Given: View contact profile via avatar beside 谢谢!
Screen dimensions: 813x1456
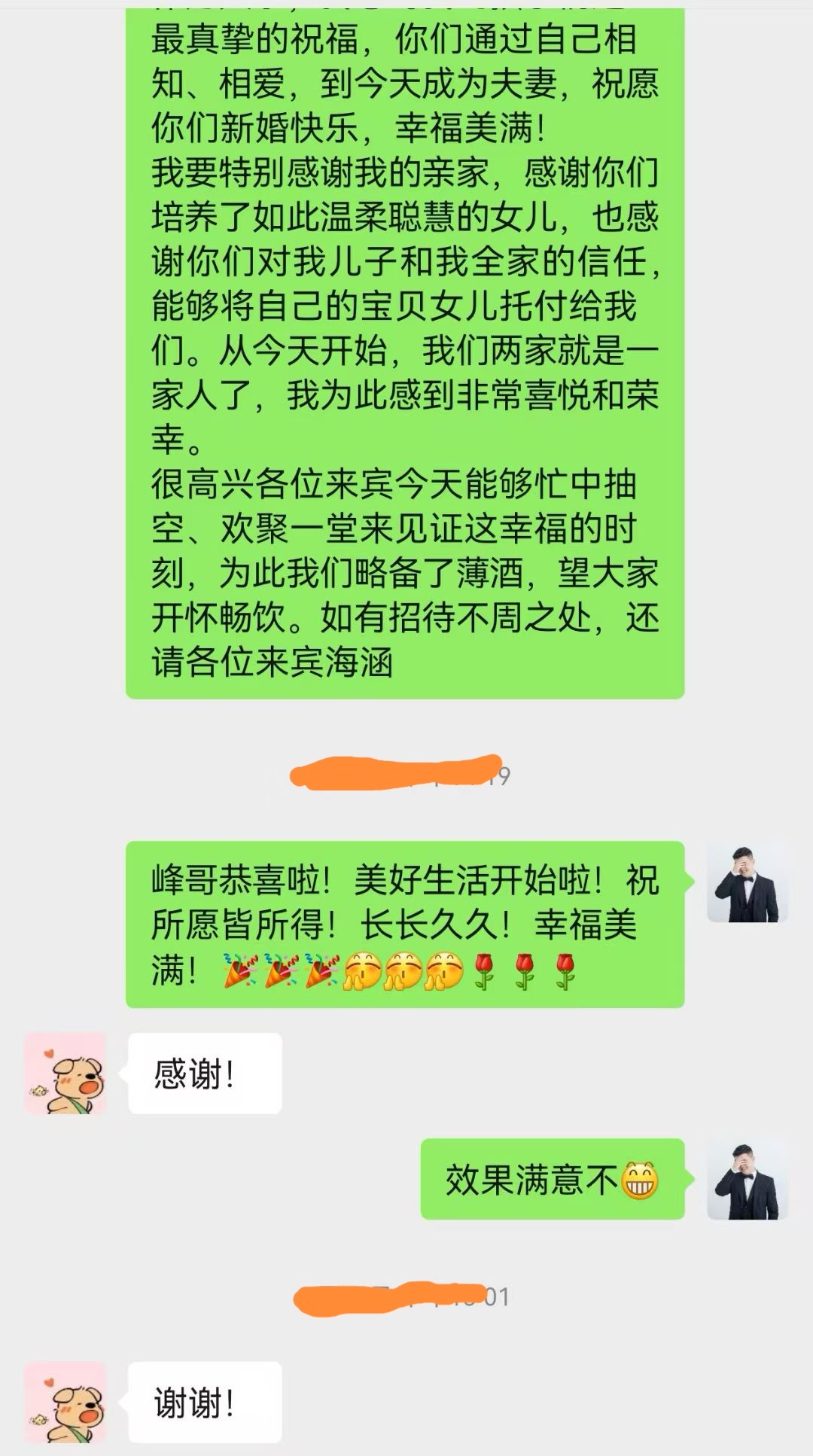Looking at the screenshot, I should pos(65,1402).
